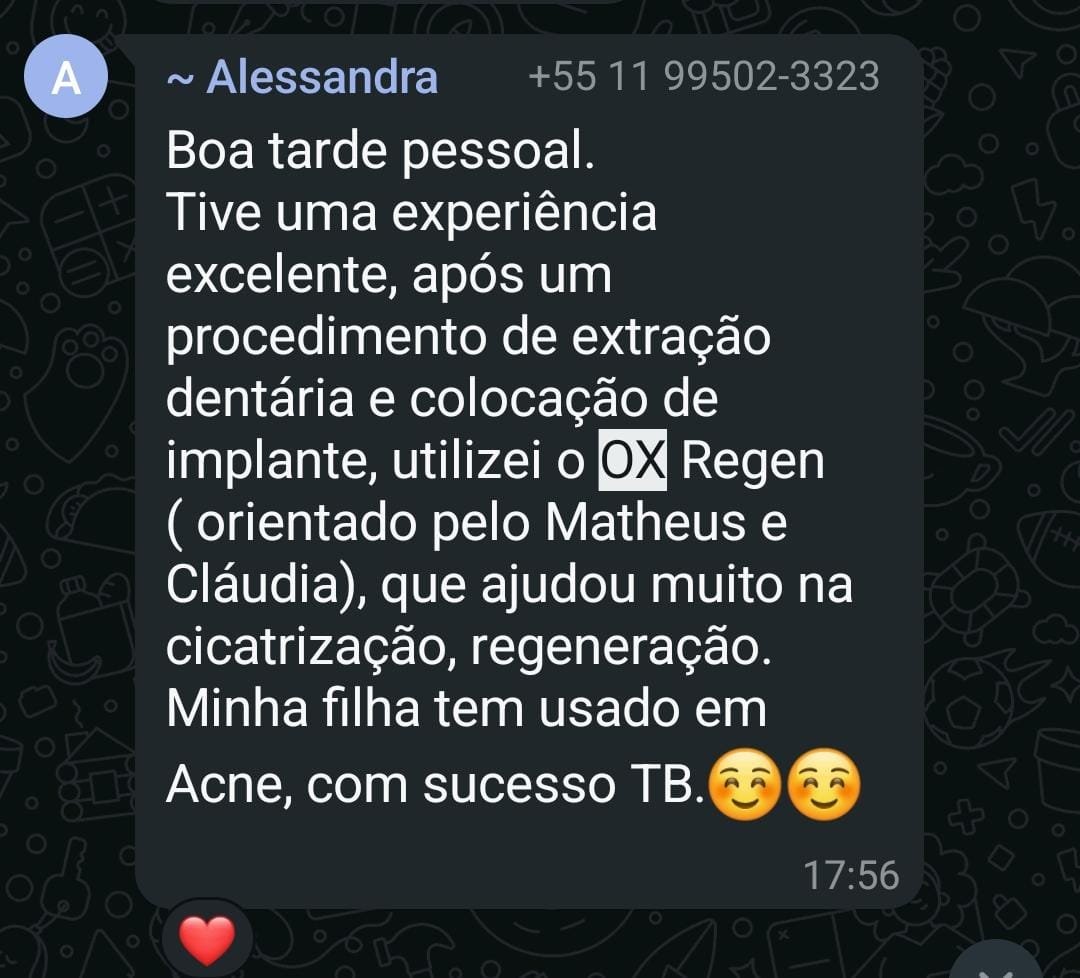Open Alessandra's profile avatar
The image size is (1080, 978).
[66, 77]
